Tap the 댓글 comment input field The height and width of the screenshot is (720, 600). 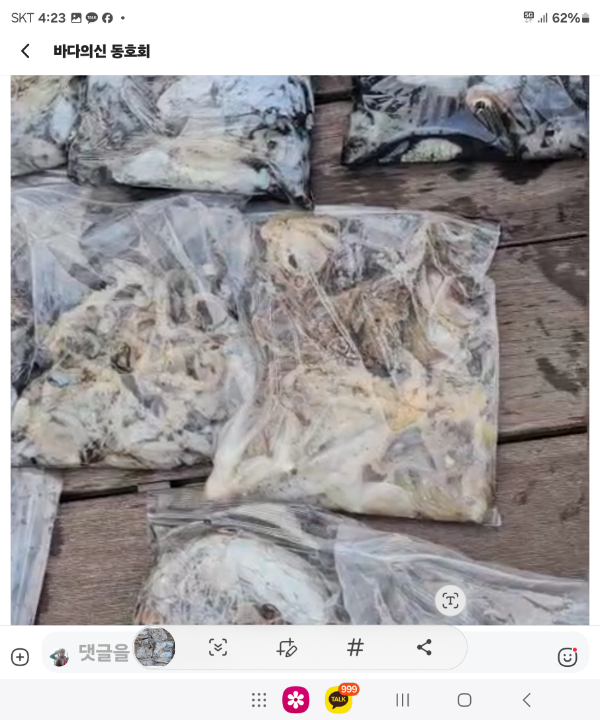point(100,654)
